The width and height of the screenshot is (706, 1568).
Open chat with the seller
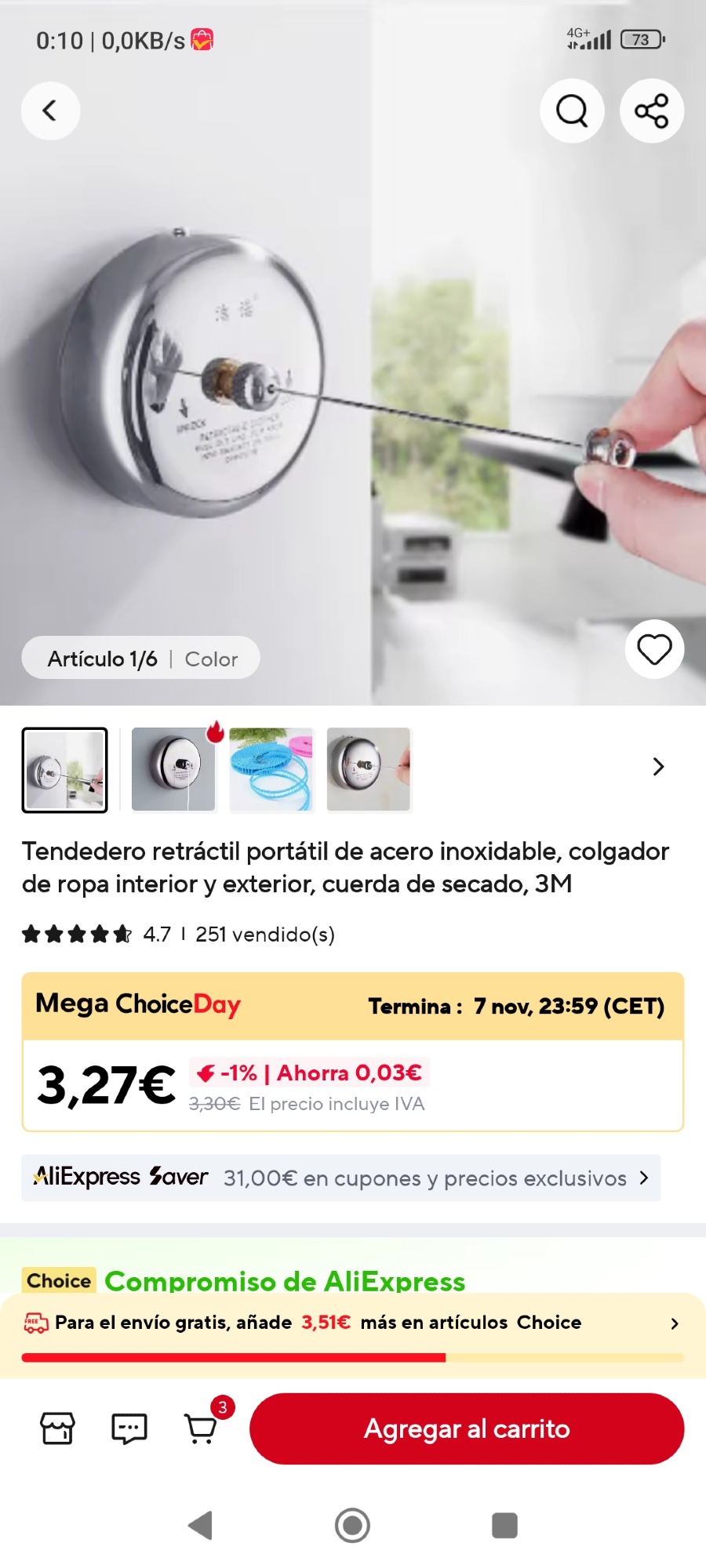click(x=129, y=1428)
